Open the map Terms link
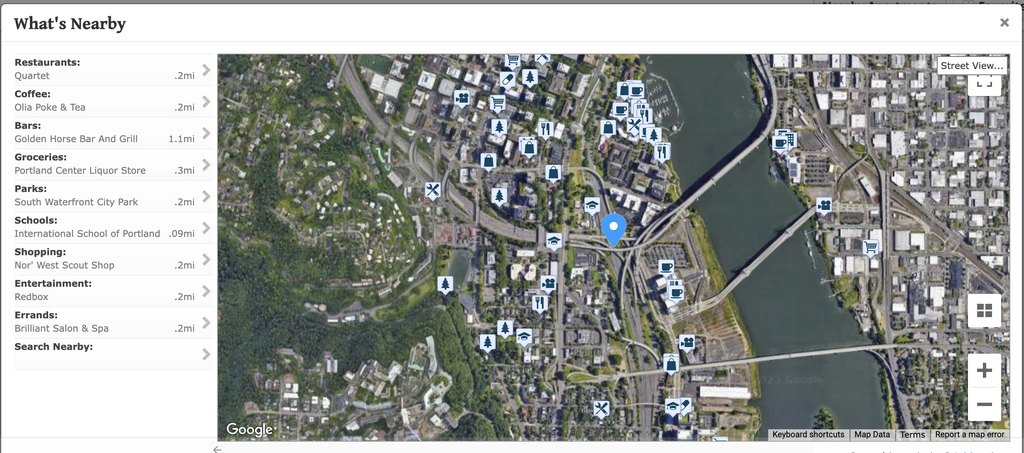The image size is (1024, 453). [x=912, y=435]
